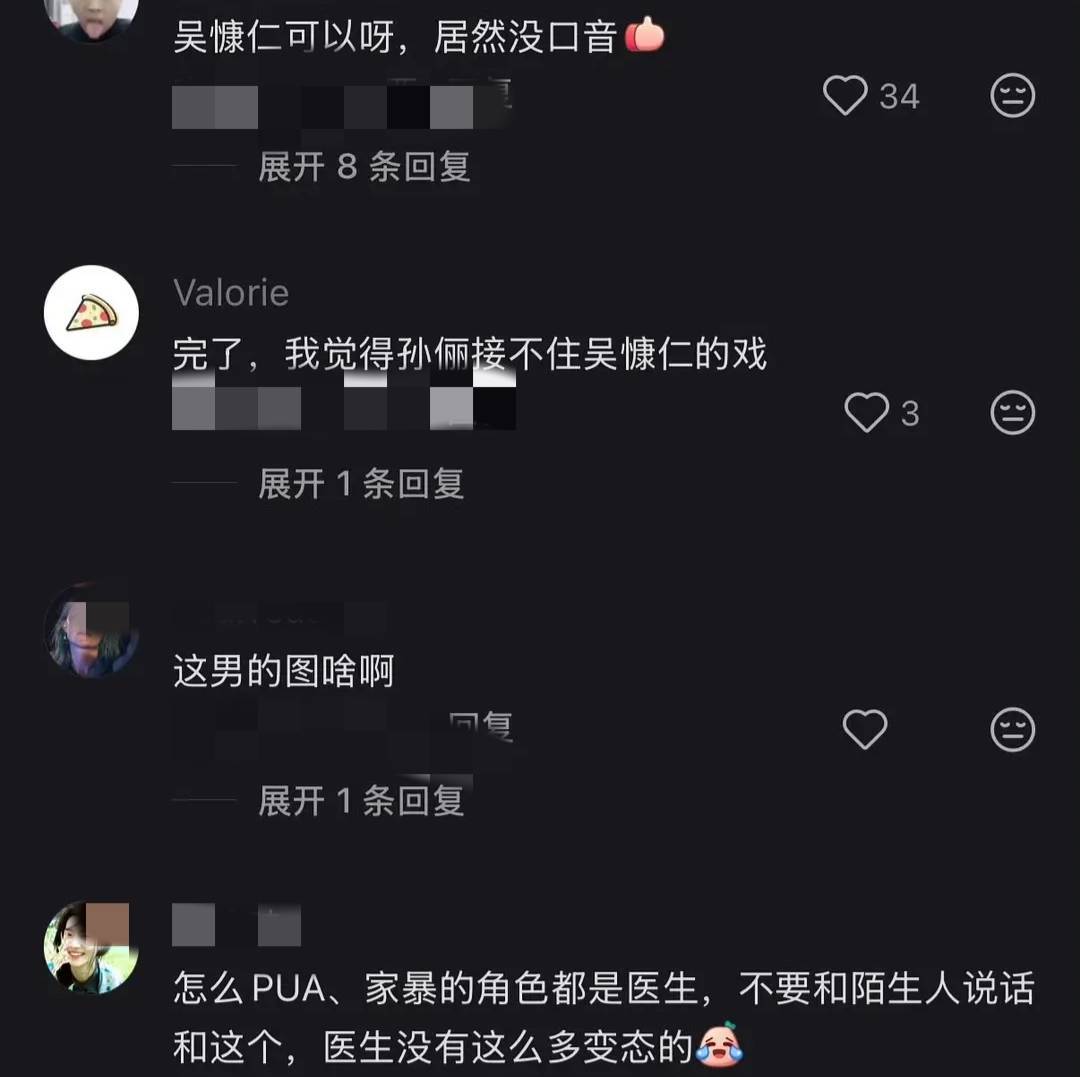Open avatar of the PUA、家暴 commenter
This screenshot has height=1077, width=1080.
92,947
